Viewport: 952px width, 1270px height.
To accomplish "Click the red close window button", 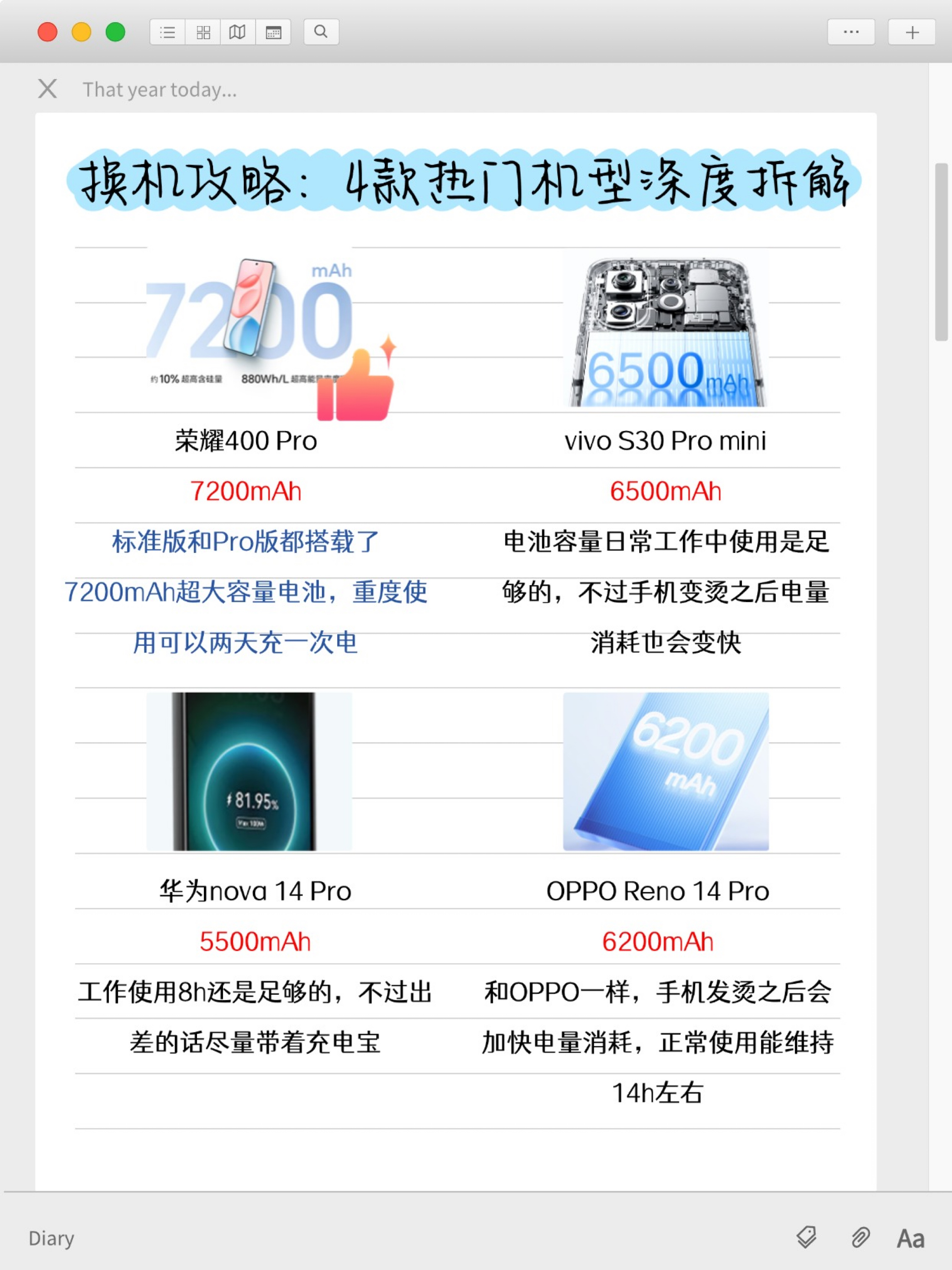I will point(48,32).
